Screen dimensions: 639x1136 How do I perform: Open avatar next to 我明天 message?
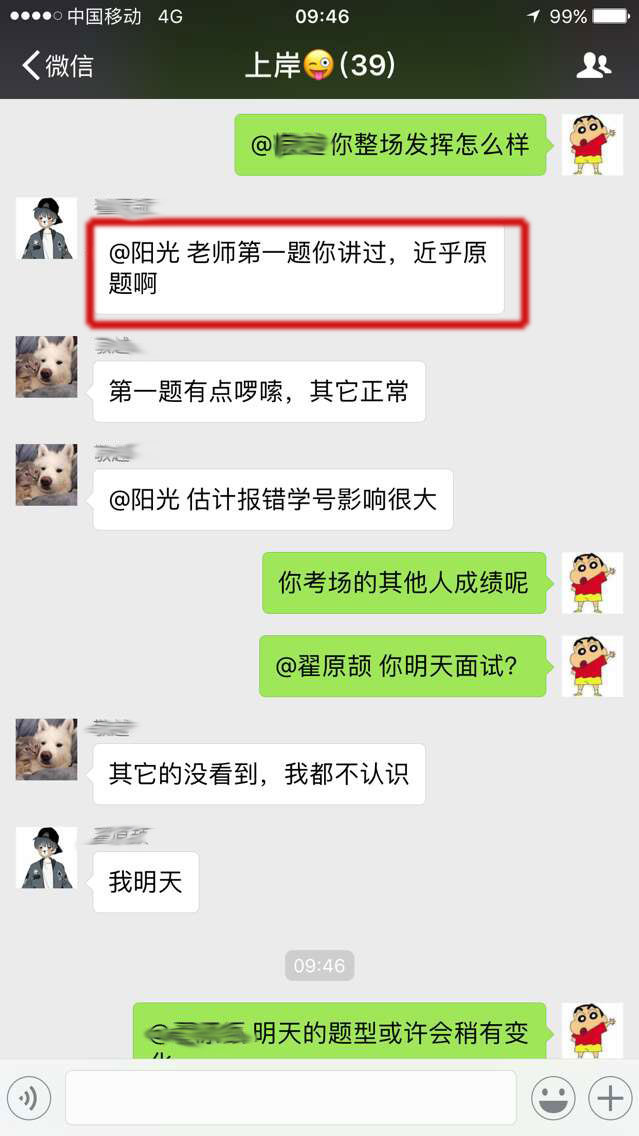tap(46, 858)
